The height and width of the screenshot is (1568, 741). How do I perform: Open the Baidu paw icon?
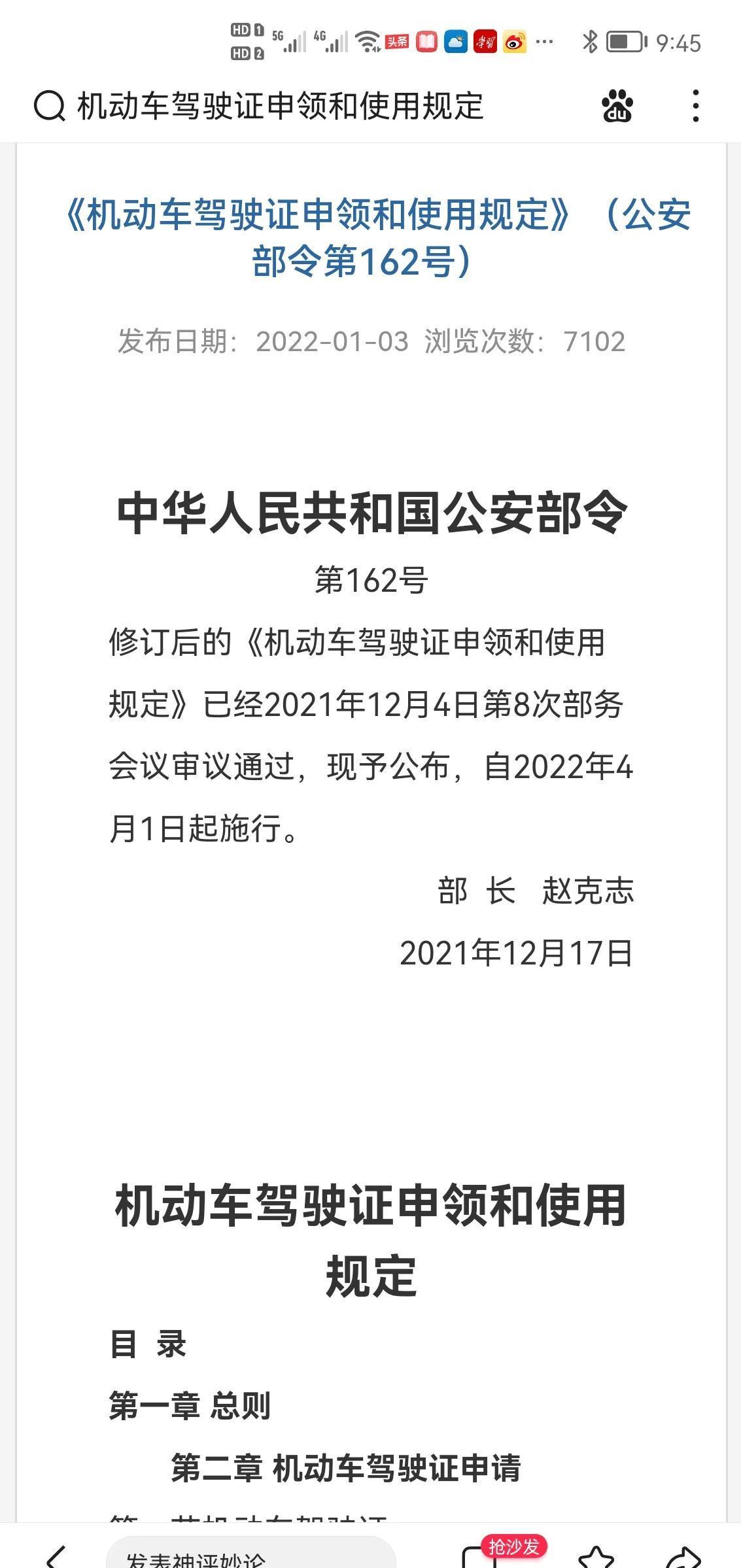(x=617, y=106)
